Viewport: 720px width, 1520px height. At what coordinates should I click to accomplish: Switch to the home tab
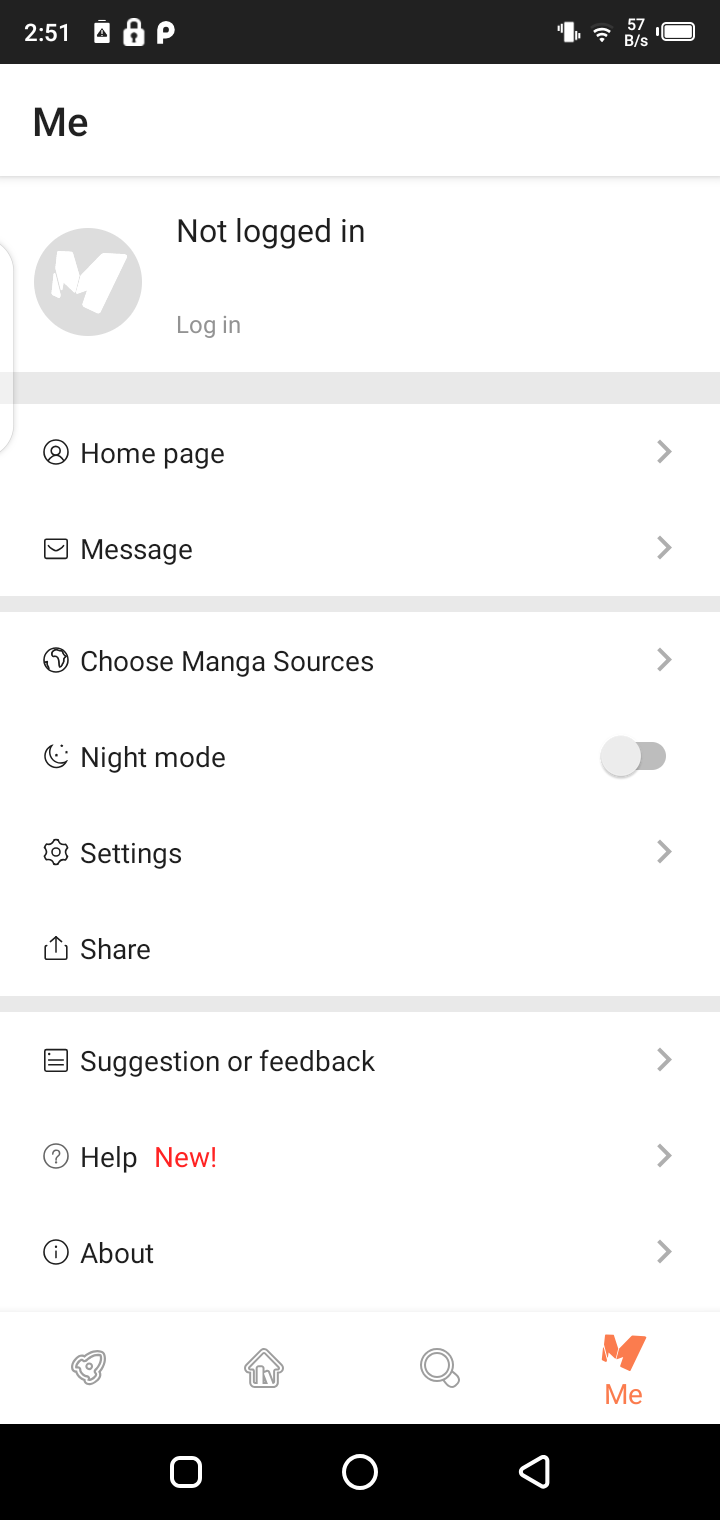(264, 1367)
